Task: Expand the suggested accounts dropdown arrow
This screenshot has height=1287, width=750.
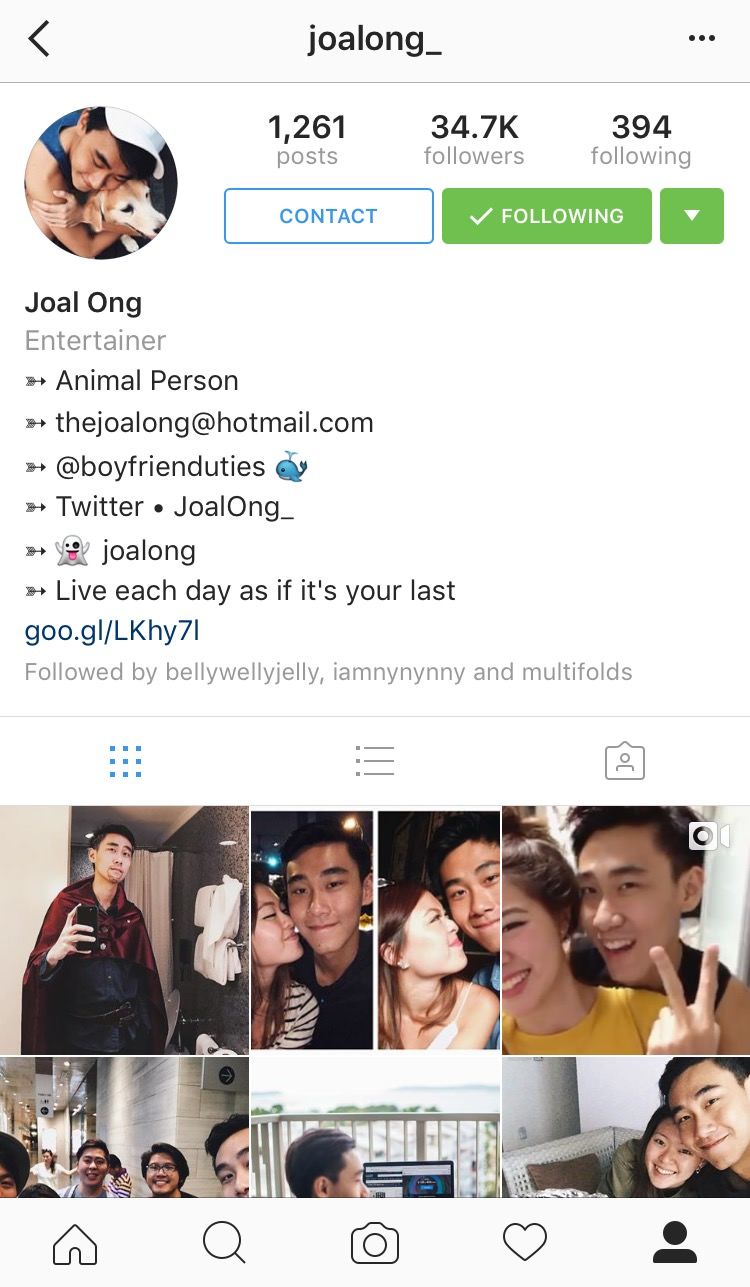Action: (692, 216)
